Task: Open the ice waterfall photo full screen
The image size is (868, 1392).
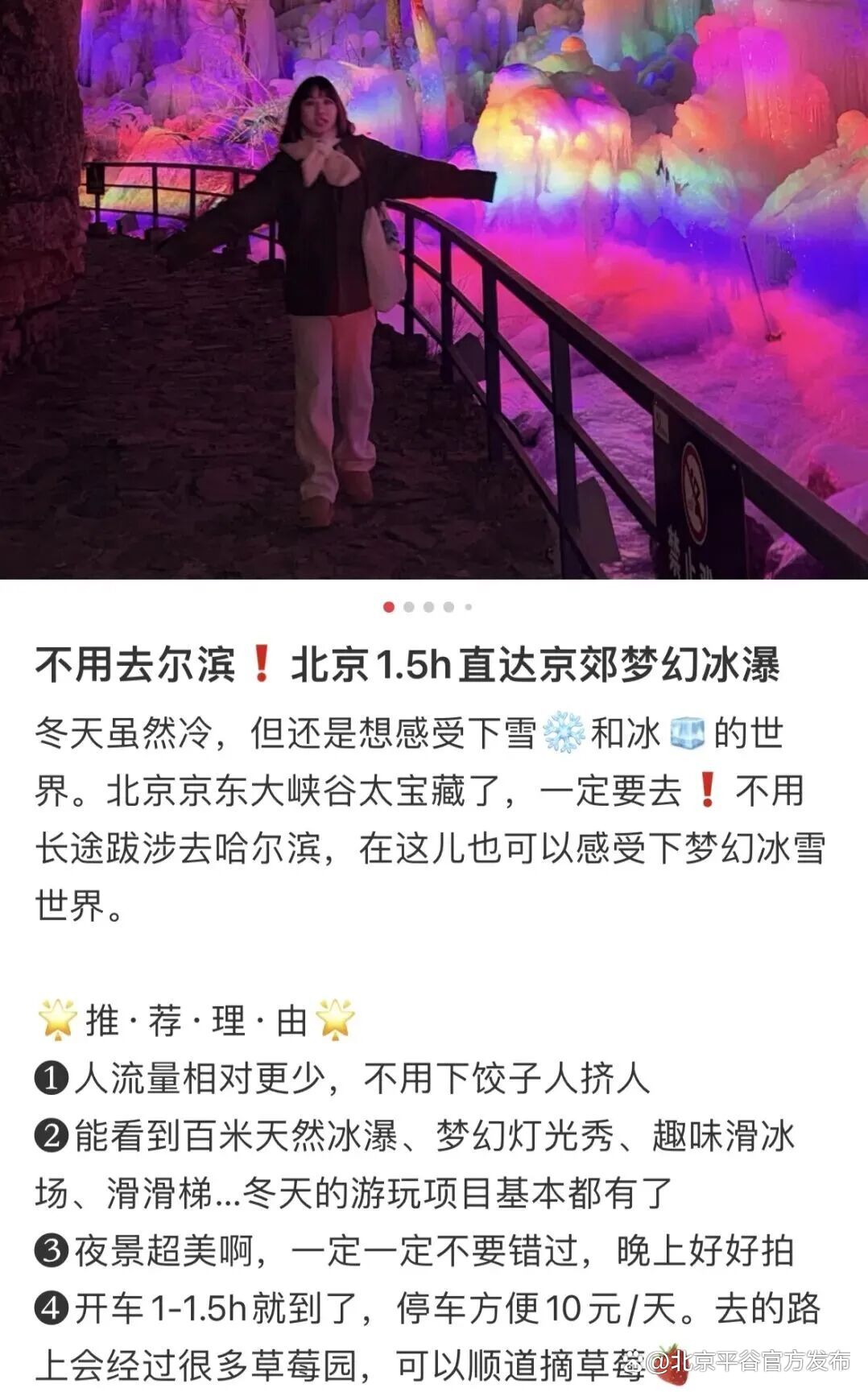Action: click(434, 288)
